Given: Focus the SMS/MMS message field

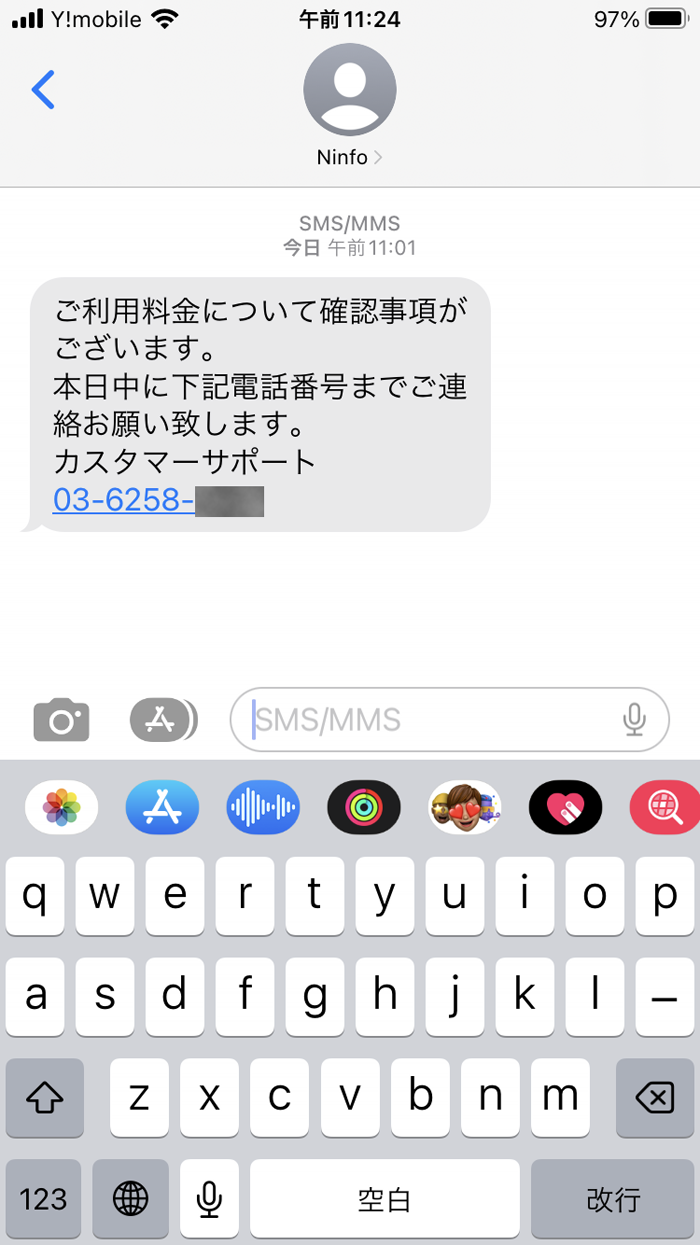Looking at the screenshot, I should point(430,719).
